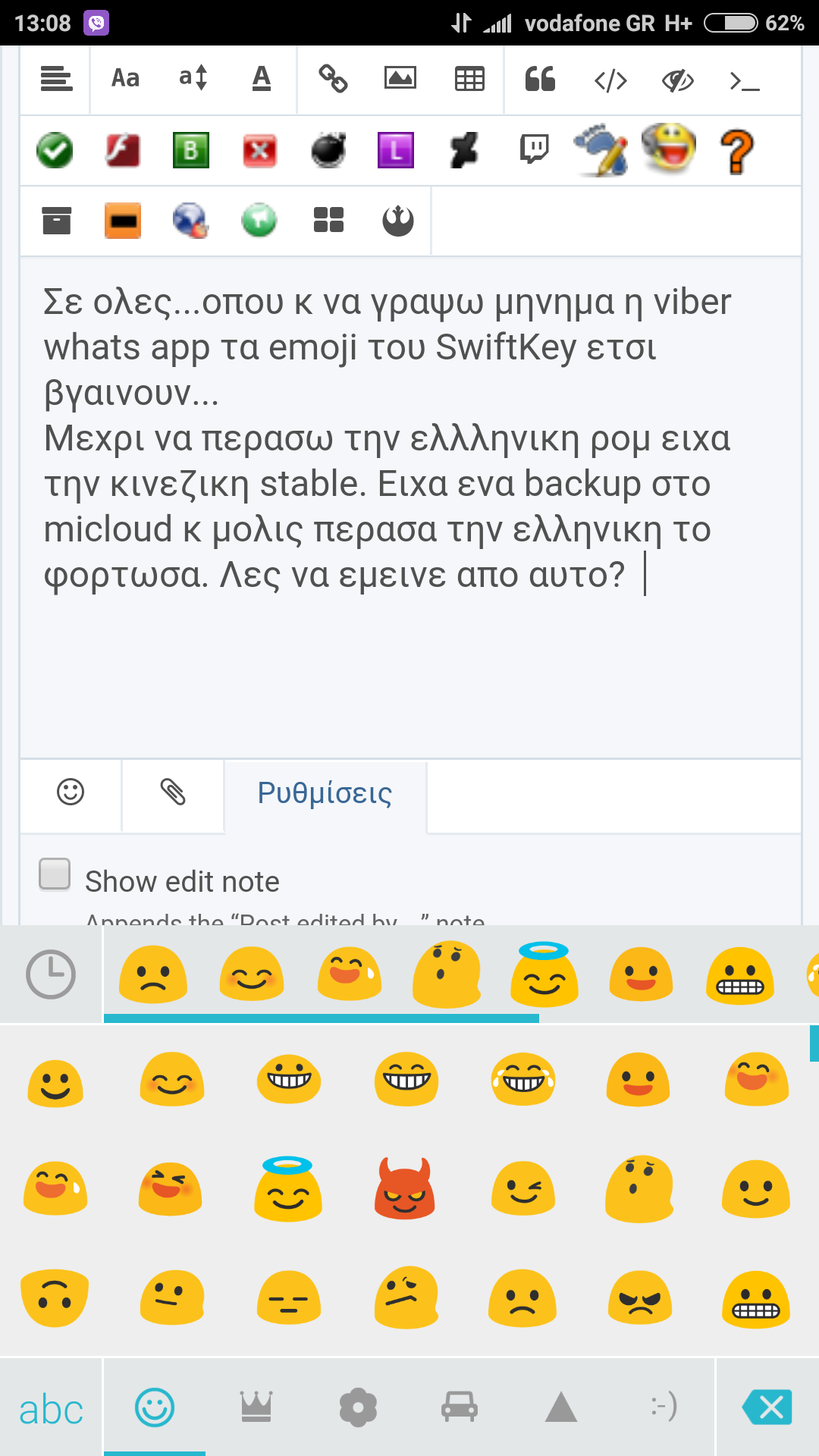Check the Show edit note box
This screenshot has height=1456, width=819.
[x=55, y=874]
